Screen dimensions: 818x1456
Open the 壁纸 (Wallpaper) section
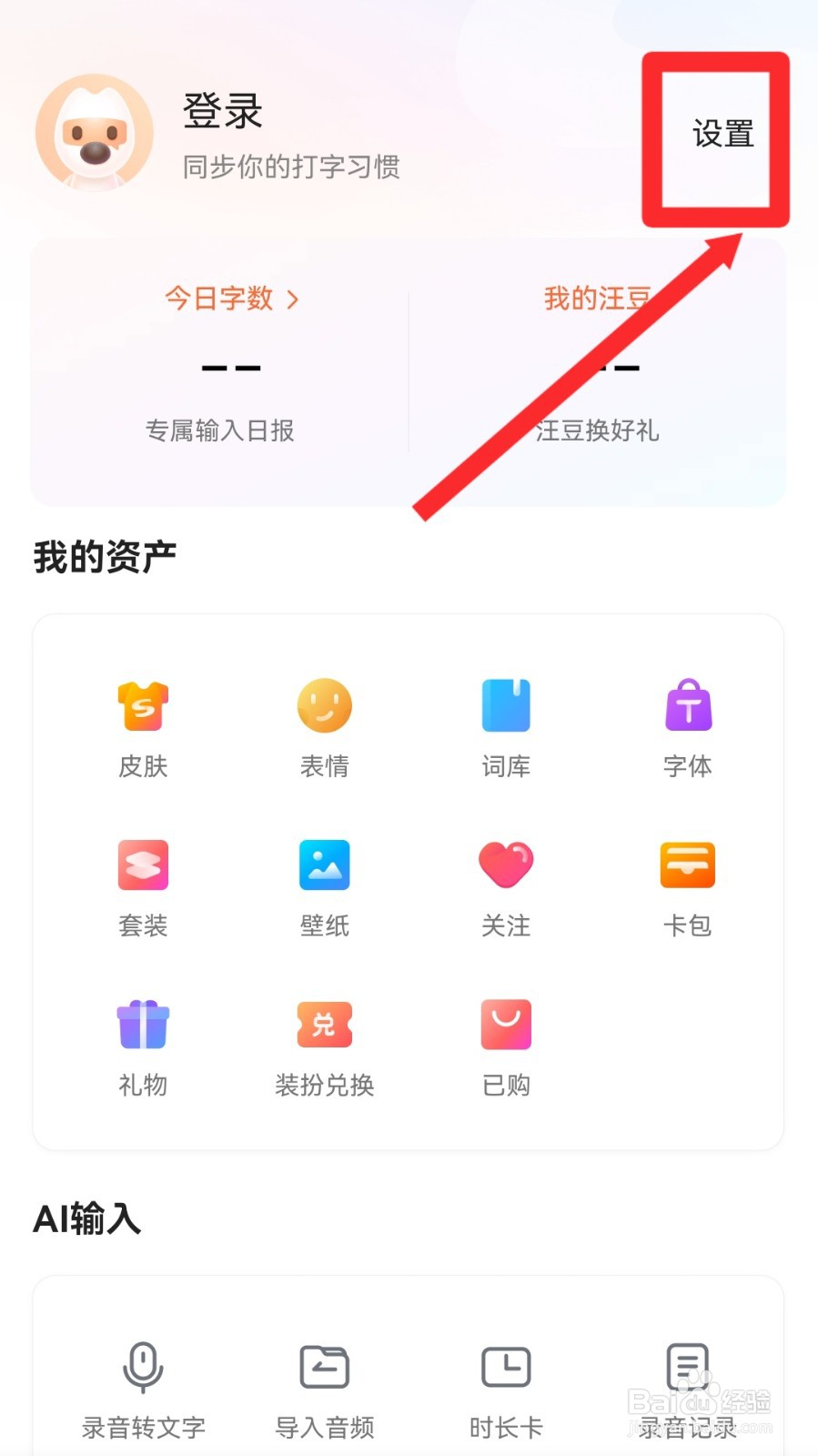click(x=324, y=883)
